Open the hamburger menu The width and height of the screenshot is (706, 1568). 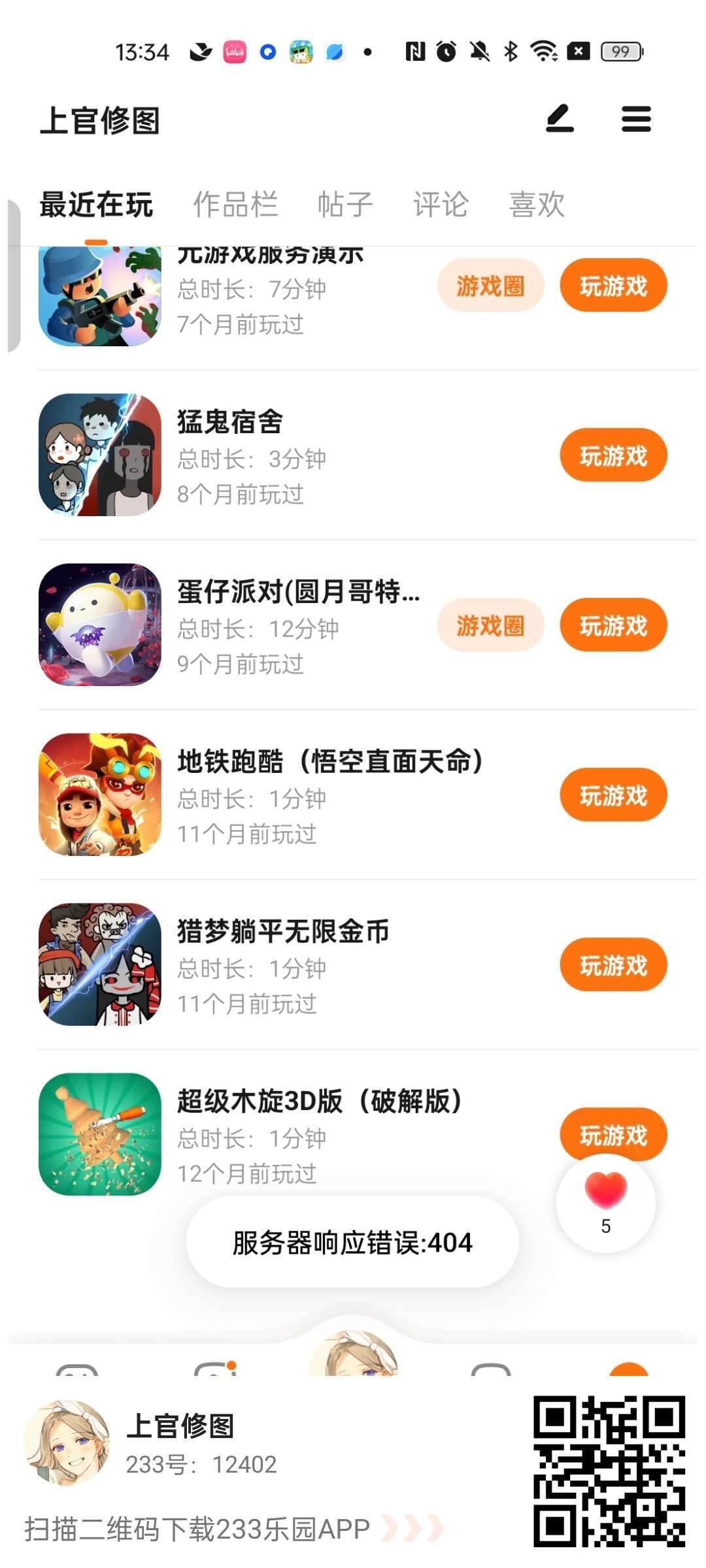[636, 119]
